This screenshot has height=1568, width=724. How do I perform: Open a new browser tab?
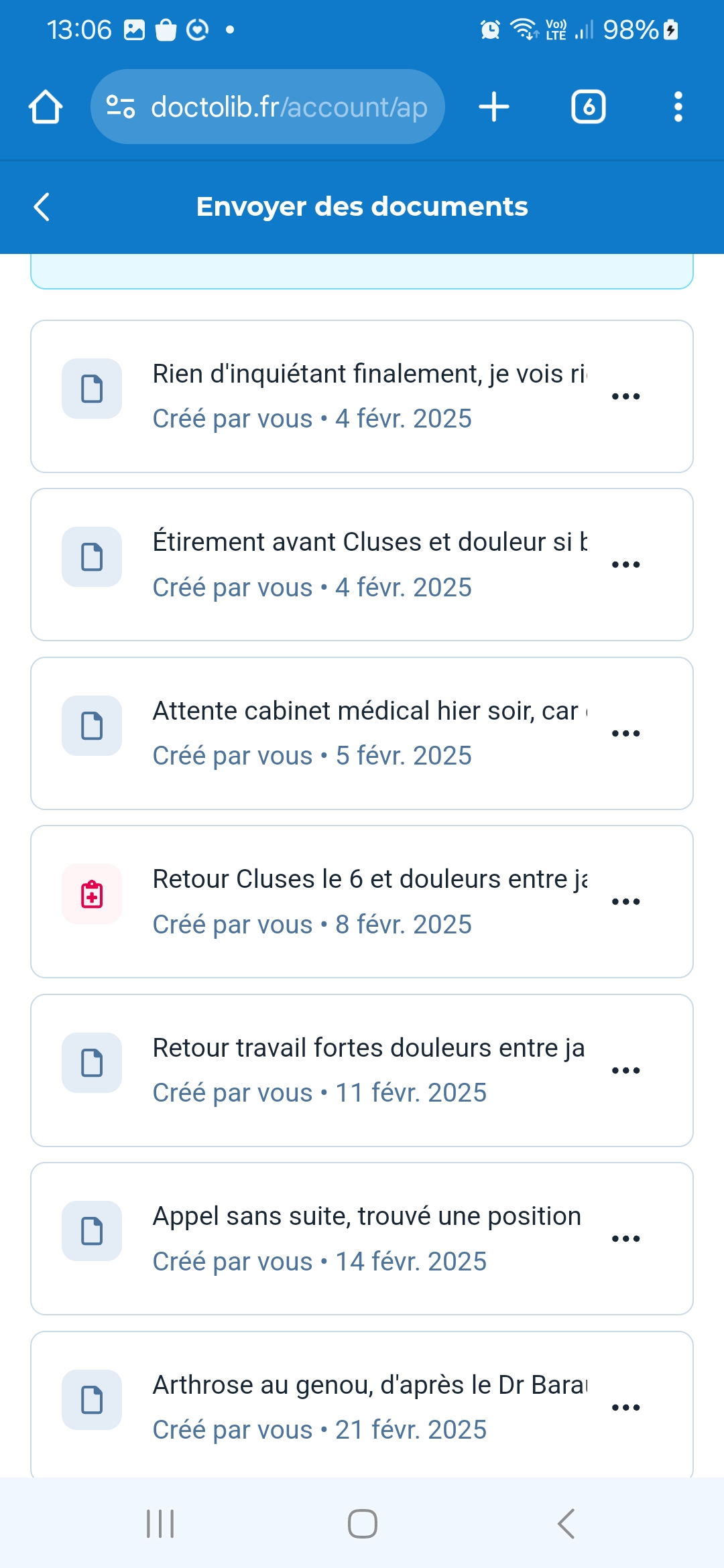click(494, 107)
